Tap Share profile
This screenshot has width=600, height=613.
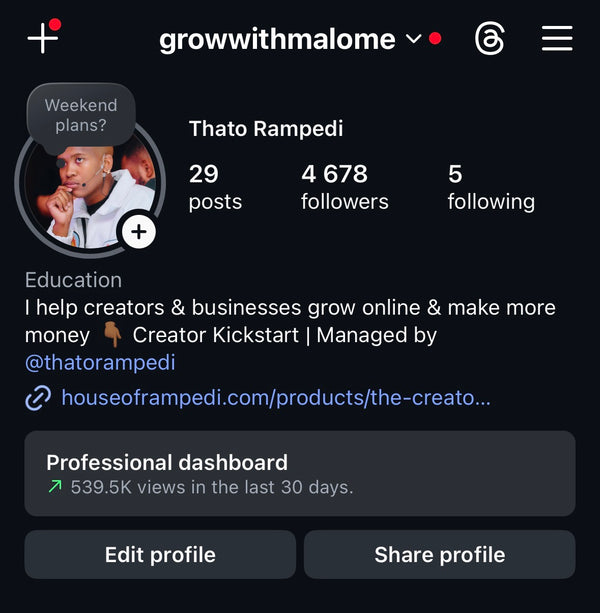click(439, 555)
